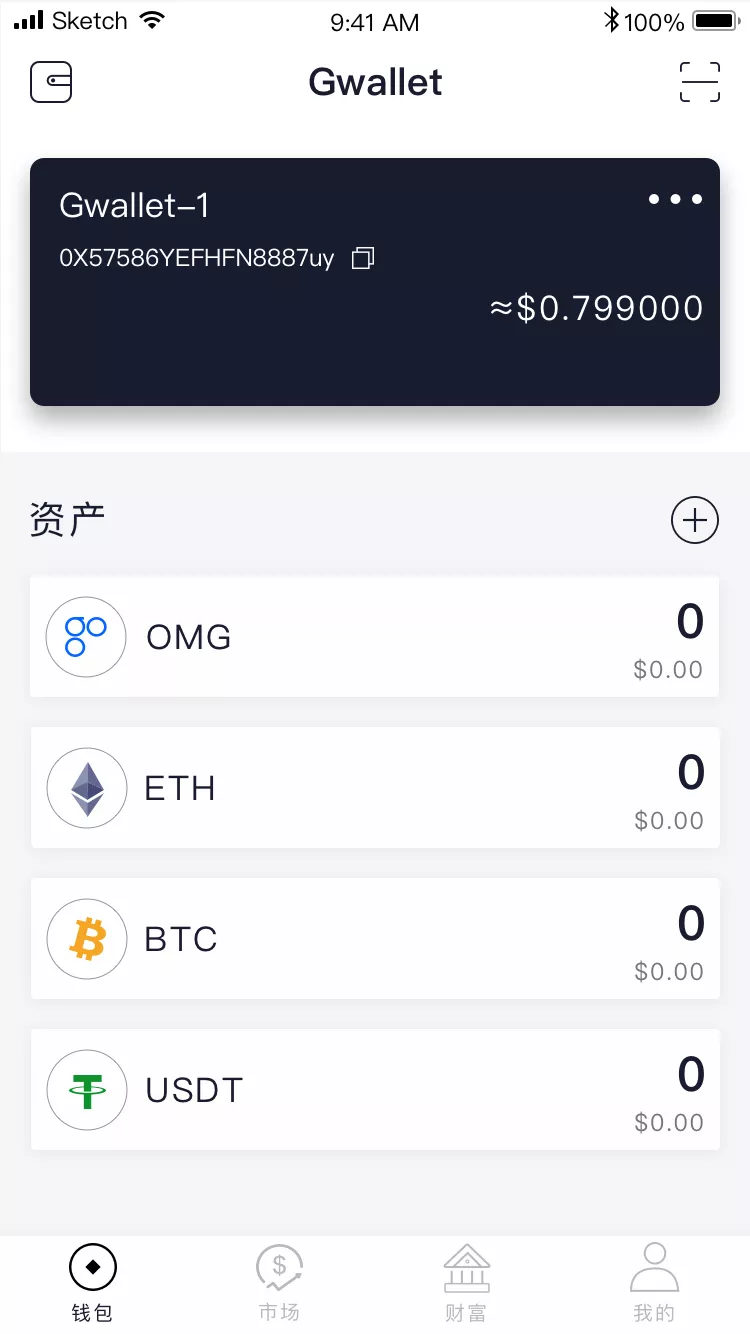Switch to the 财富 wealth tab
This screenshot has height=1334, width=750.
(466, 1283)
